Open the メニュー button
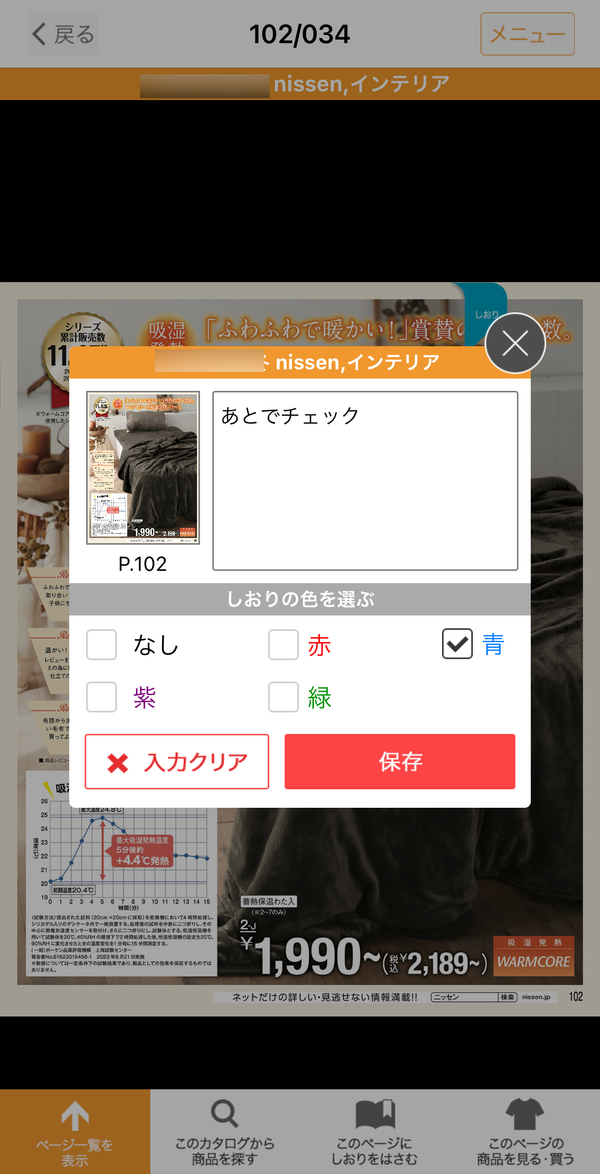600x1174 pixels. pos(527,34)
